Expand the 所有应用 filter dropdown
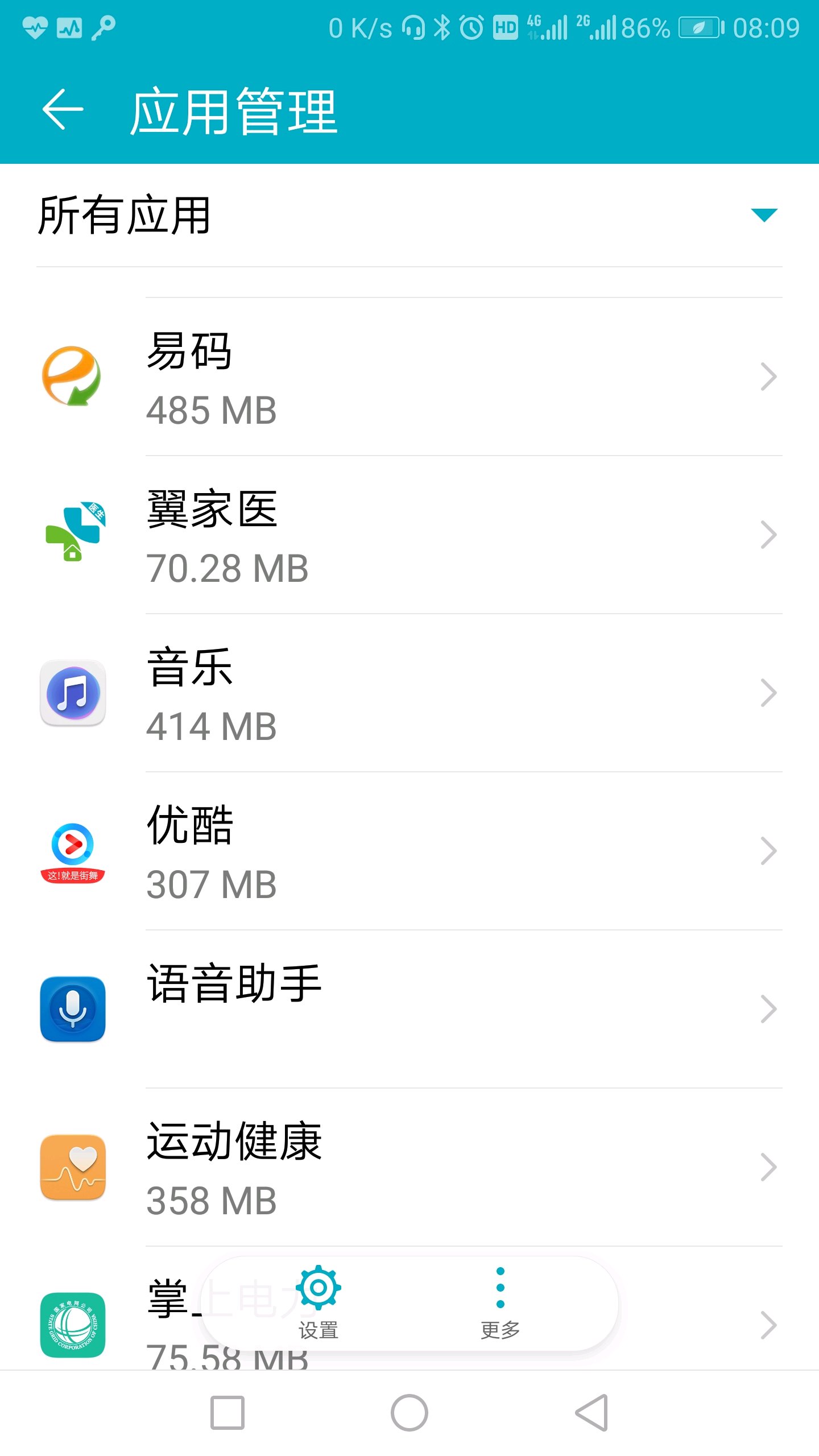819x1456 pixels. tap(763, 215)
